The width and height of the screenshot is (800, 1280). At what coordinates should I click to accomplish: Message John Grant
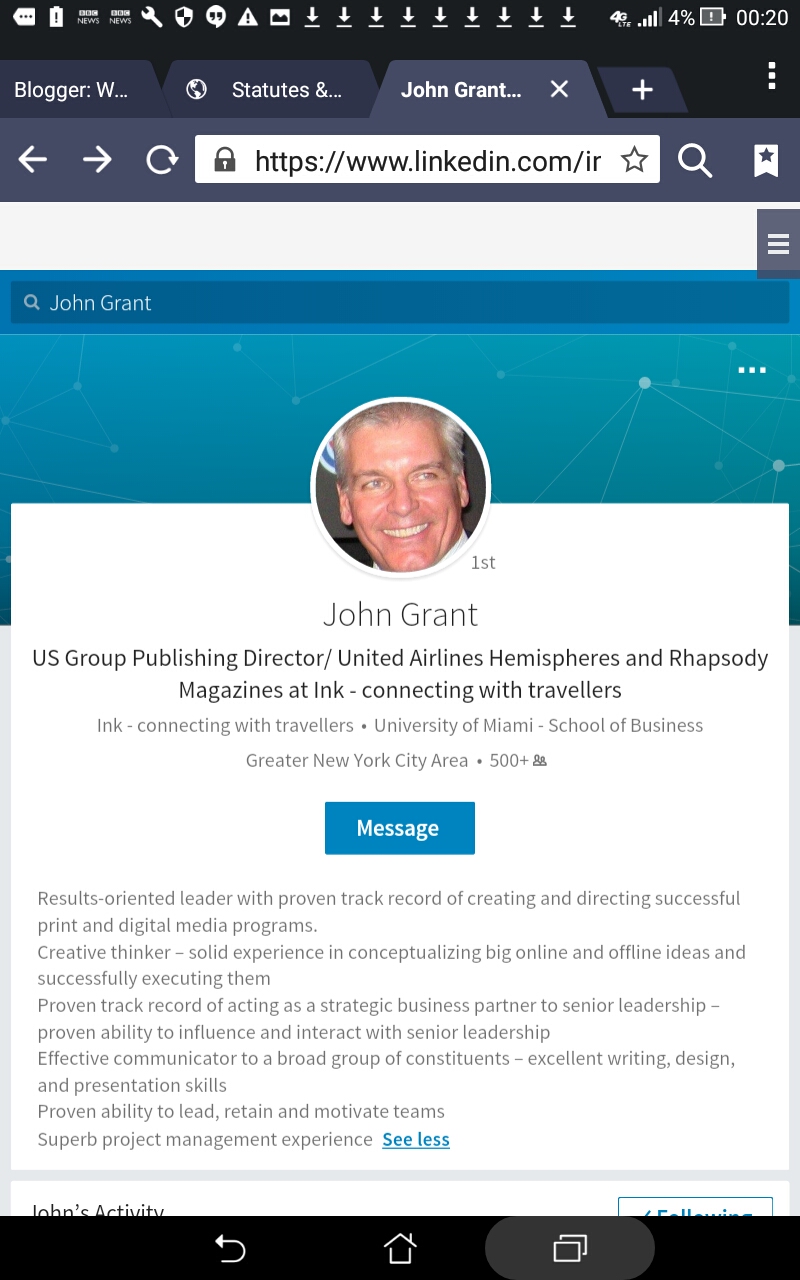click(399, 828)
